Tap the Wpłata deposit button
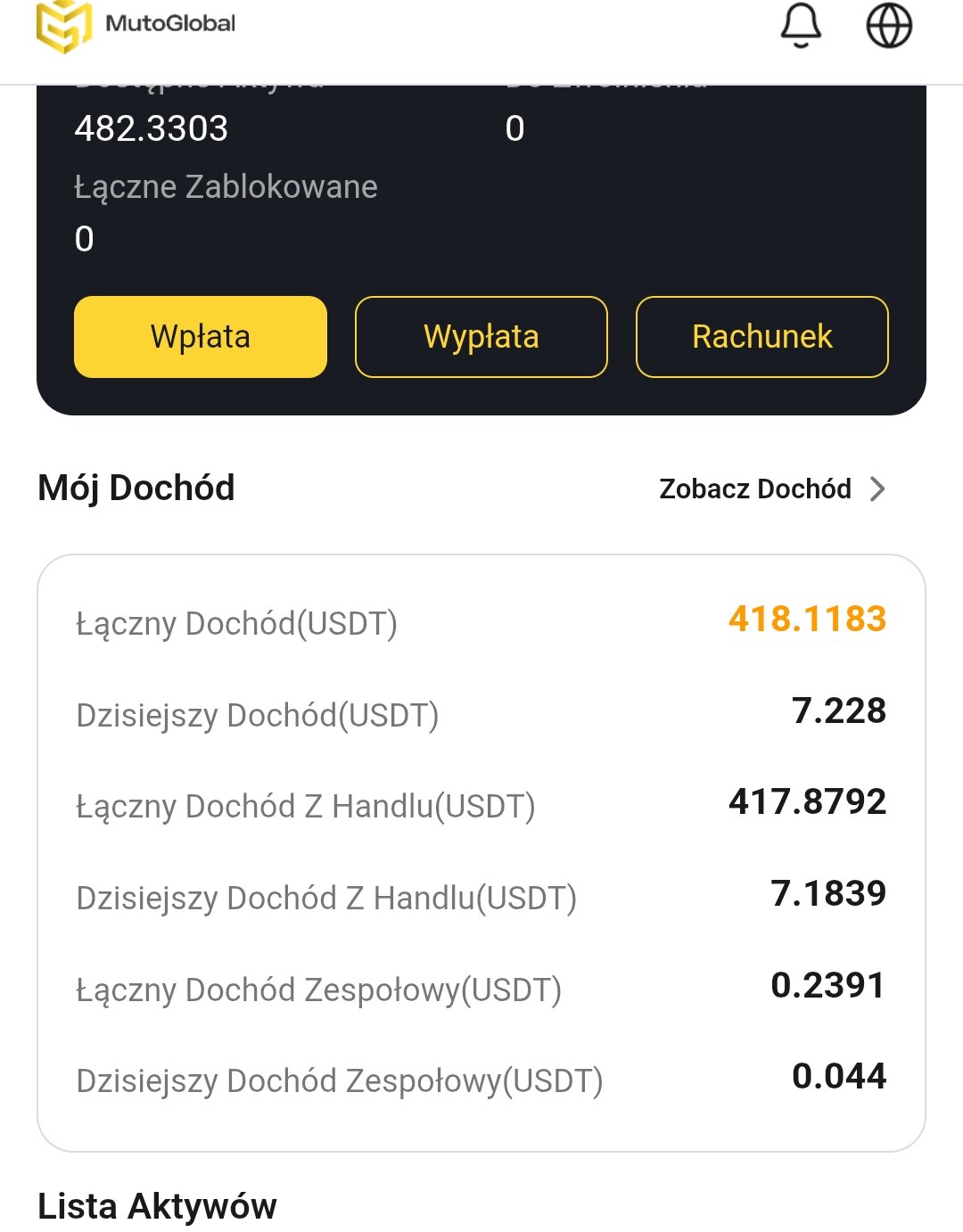The image size is (963, 1232). (x=201, y=337)
